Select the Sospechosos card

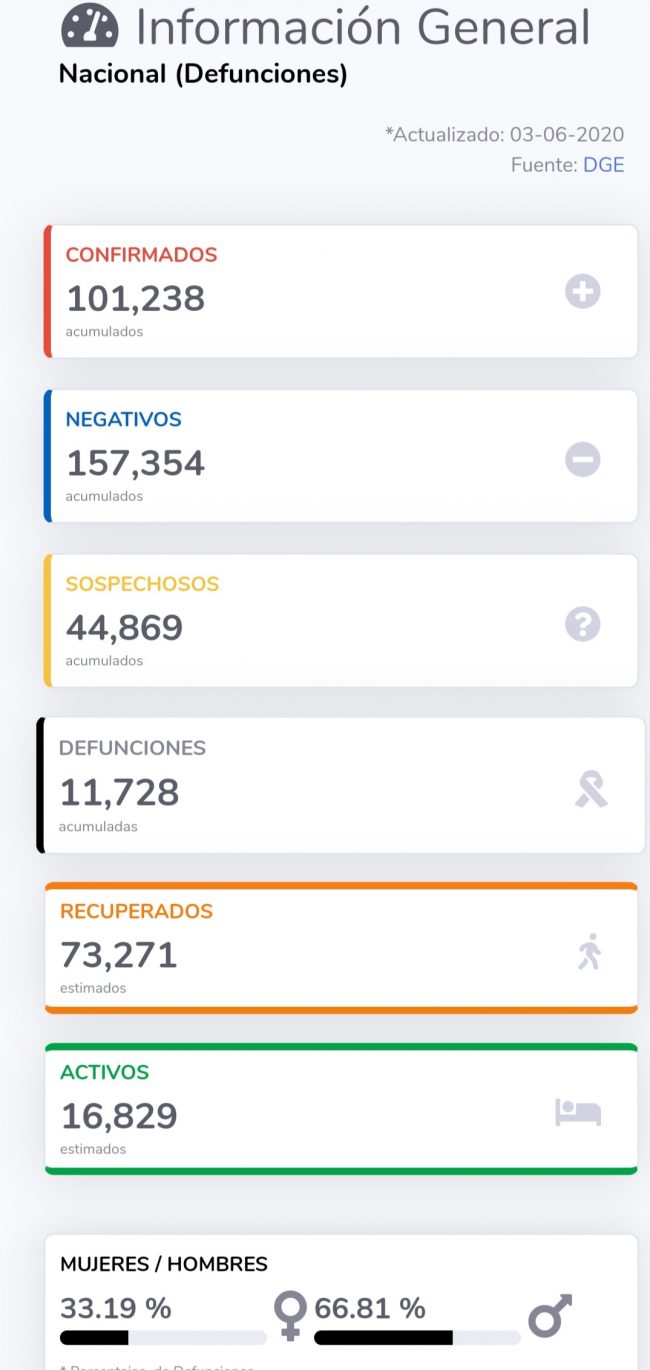coord(340,621)
